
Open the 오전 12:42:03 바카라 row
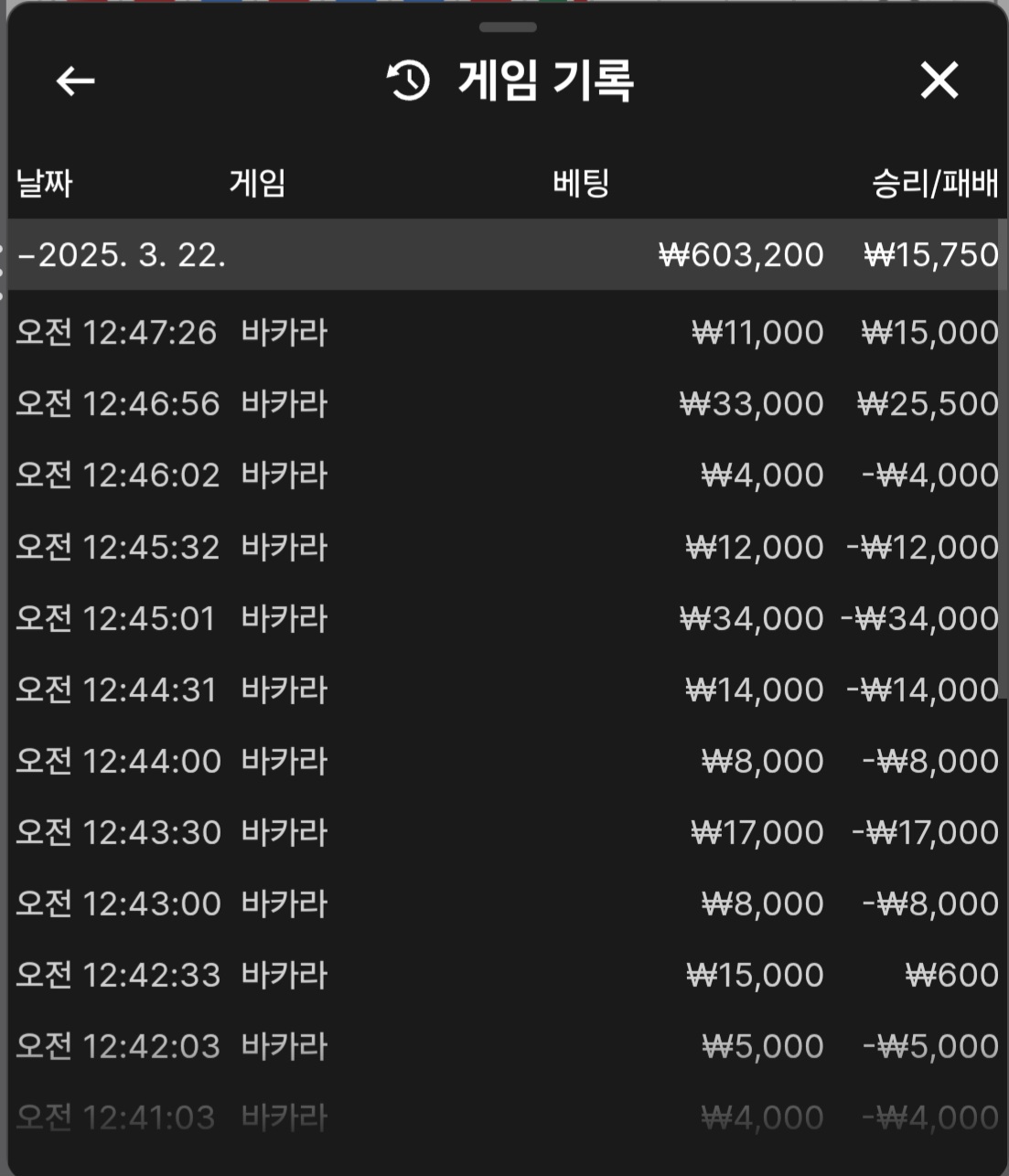pyautogui.click(x=503, y=1046)
